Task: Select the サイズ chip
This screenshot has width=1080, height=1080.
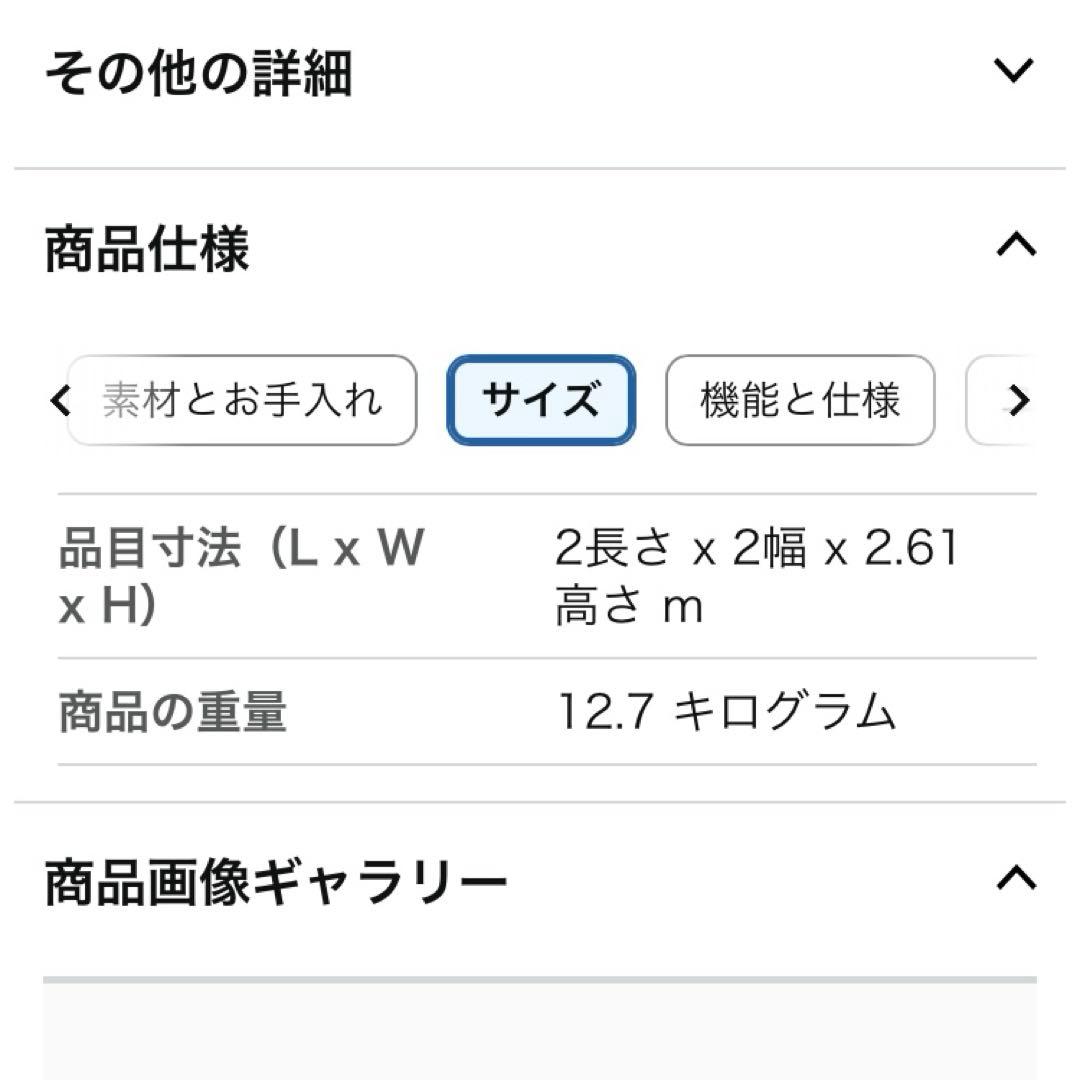Action: (x=540, y=401)
